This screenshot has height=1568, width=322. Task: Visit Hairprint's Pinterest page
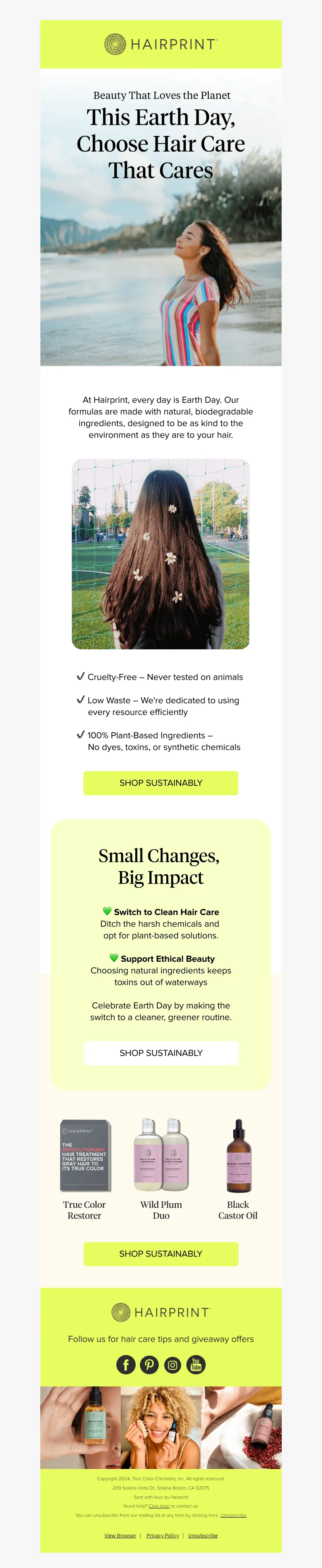point(149,1365)
